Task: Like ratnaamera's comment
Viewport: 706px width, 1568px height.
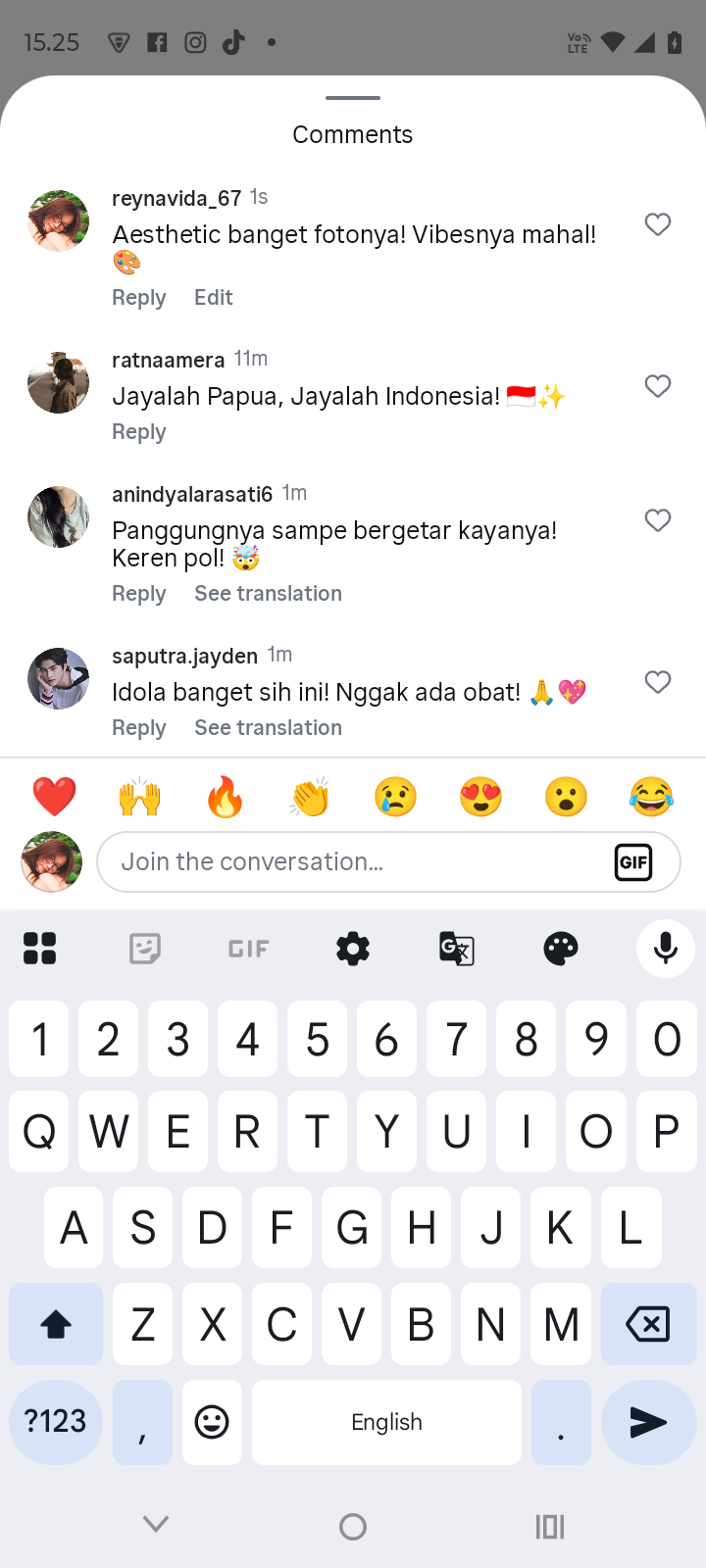Action: tap(658, 386)
